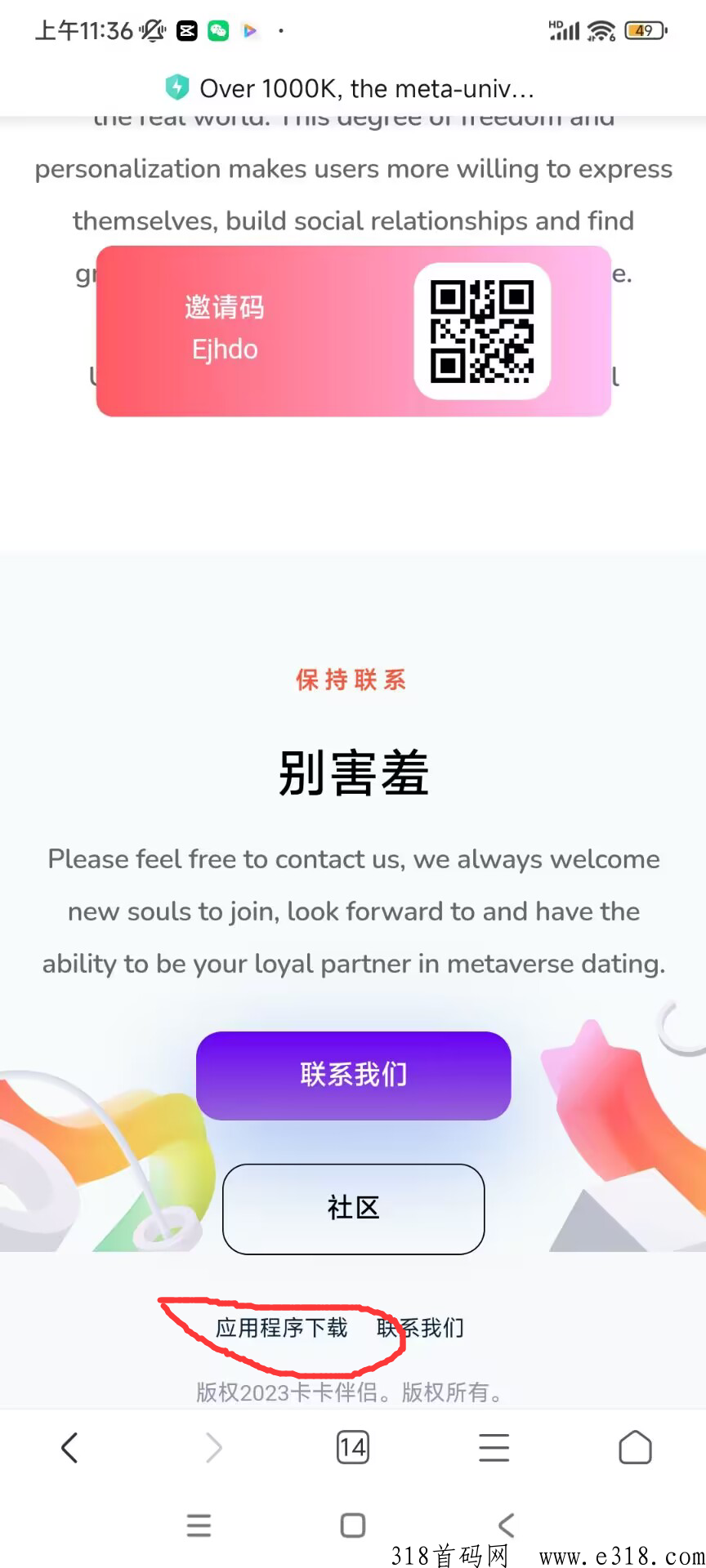Go back to the previous page
706x1568 pixels.
(x=69, y=1448)
